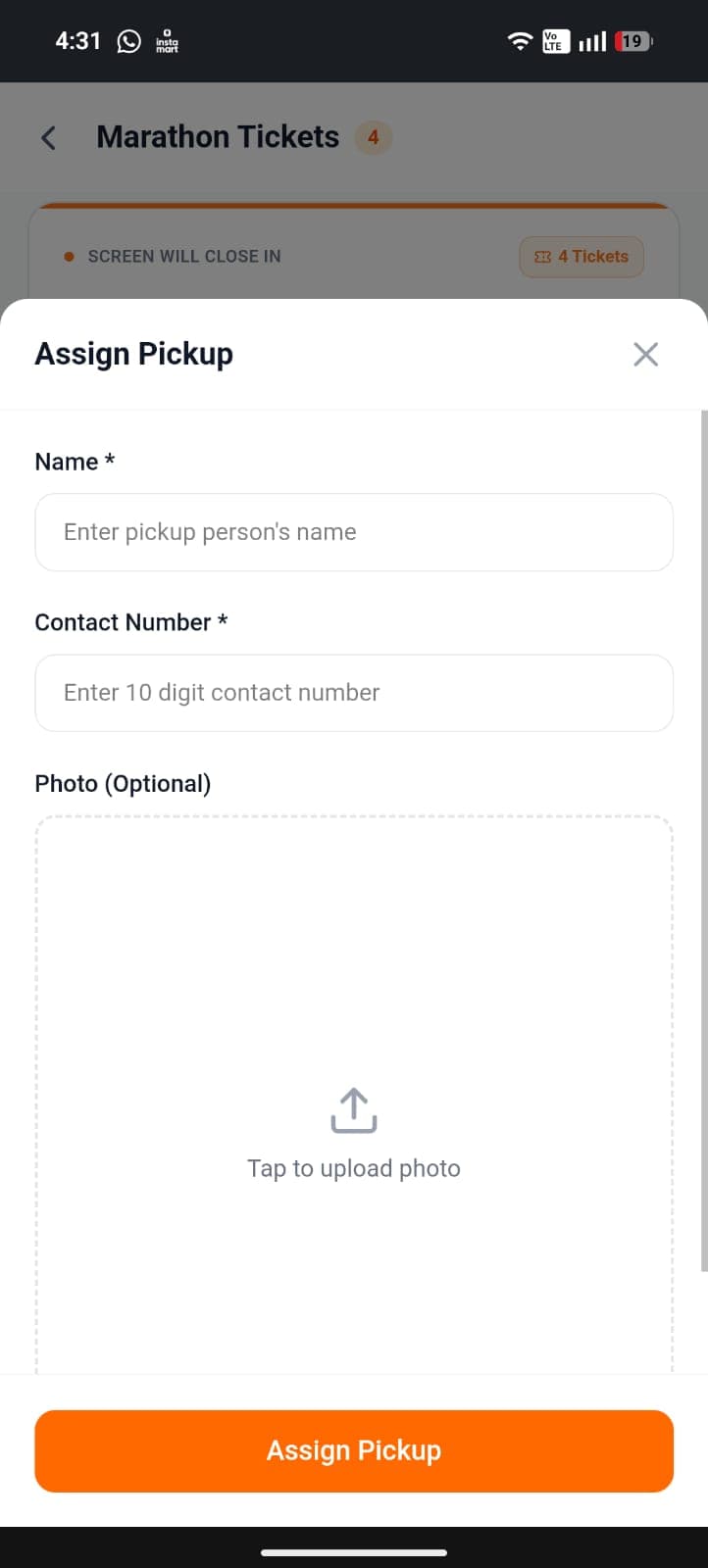Tap the VoLTE indicator icon
708x1568 pixels.
click(554, 41)
